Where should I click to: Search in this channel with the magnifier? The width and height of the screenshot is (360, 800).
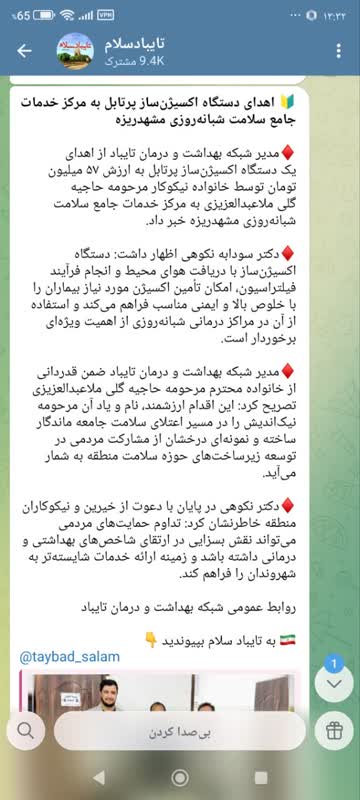[25, 731]
